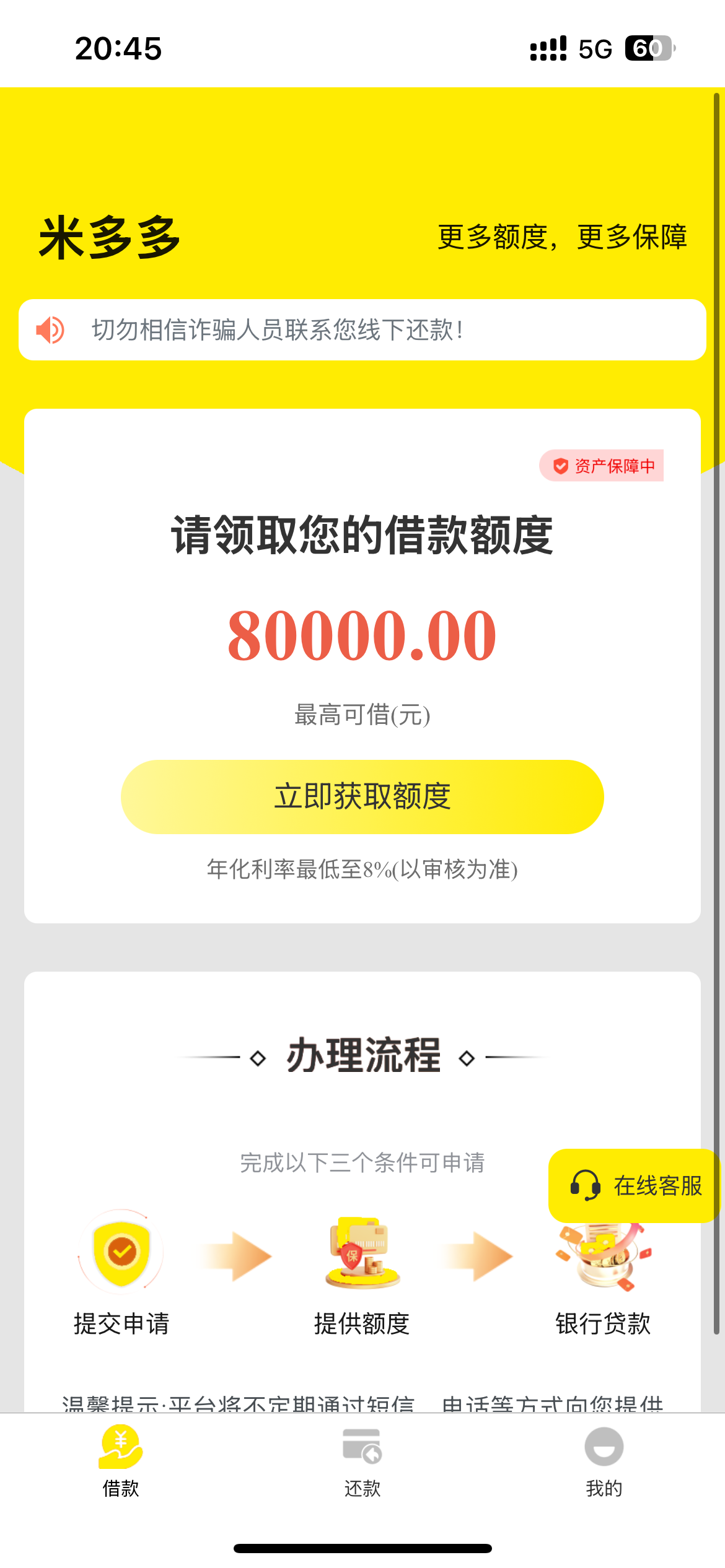Screen dimensions: 725x1568
Task: Open 在线客服 online customer service
Action: [635, 1186]
